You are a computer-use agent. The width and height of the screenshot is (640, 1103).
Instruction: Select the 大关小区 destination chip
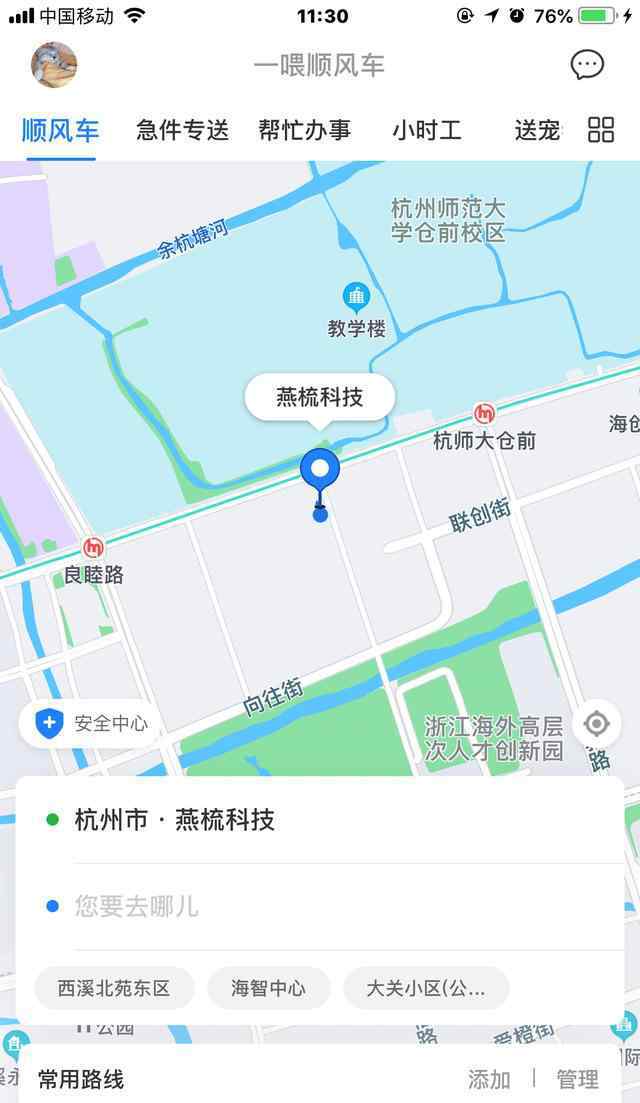pyautogui.click(x=425, y=988)
